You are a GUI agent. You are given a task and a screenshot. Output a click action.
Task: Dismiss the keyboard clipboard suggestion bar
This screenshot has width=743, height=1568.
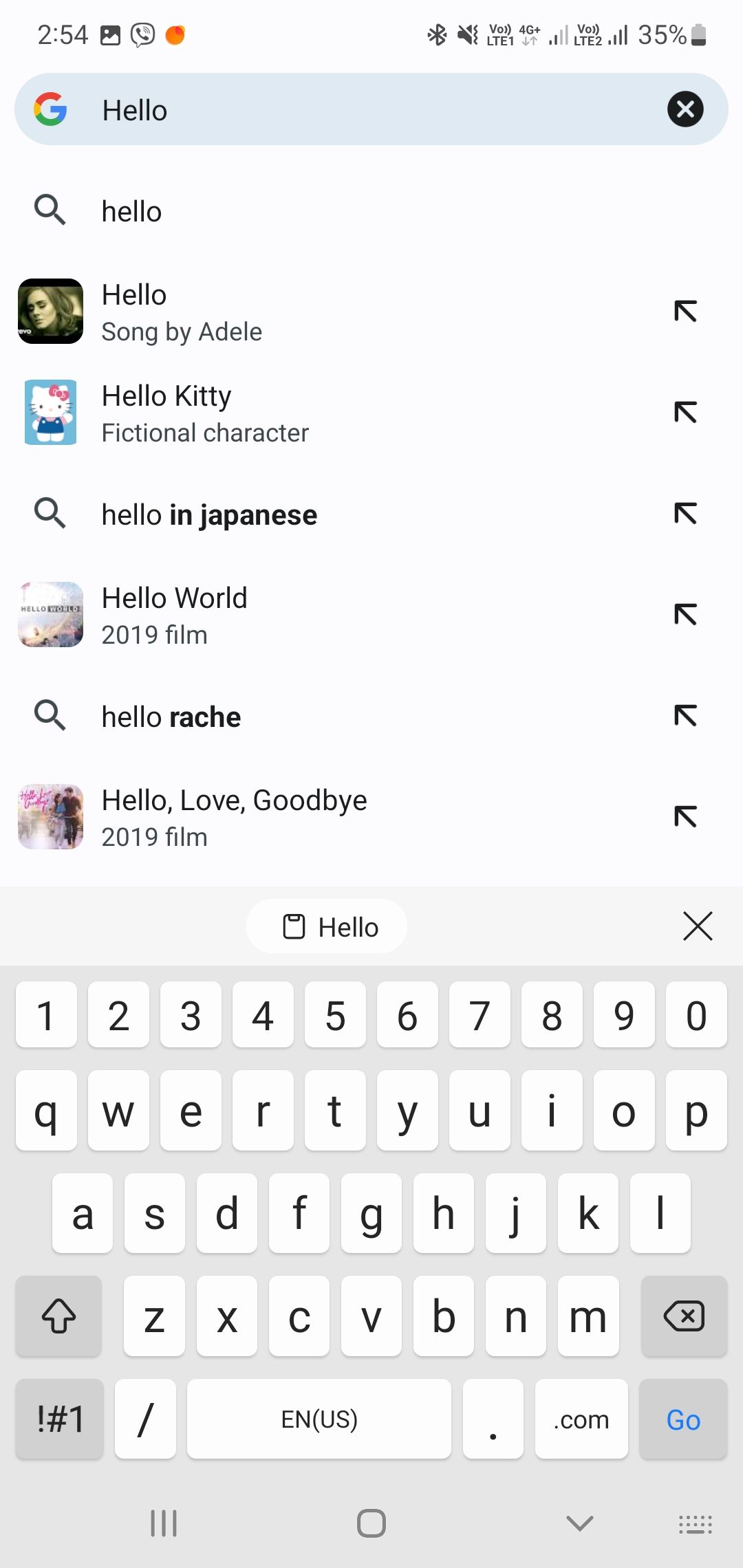698,926
